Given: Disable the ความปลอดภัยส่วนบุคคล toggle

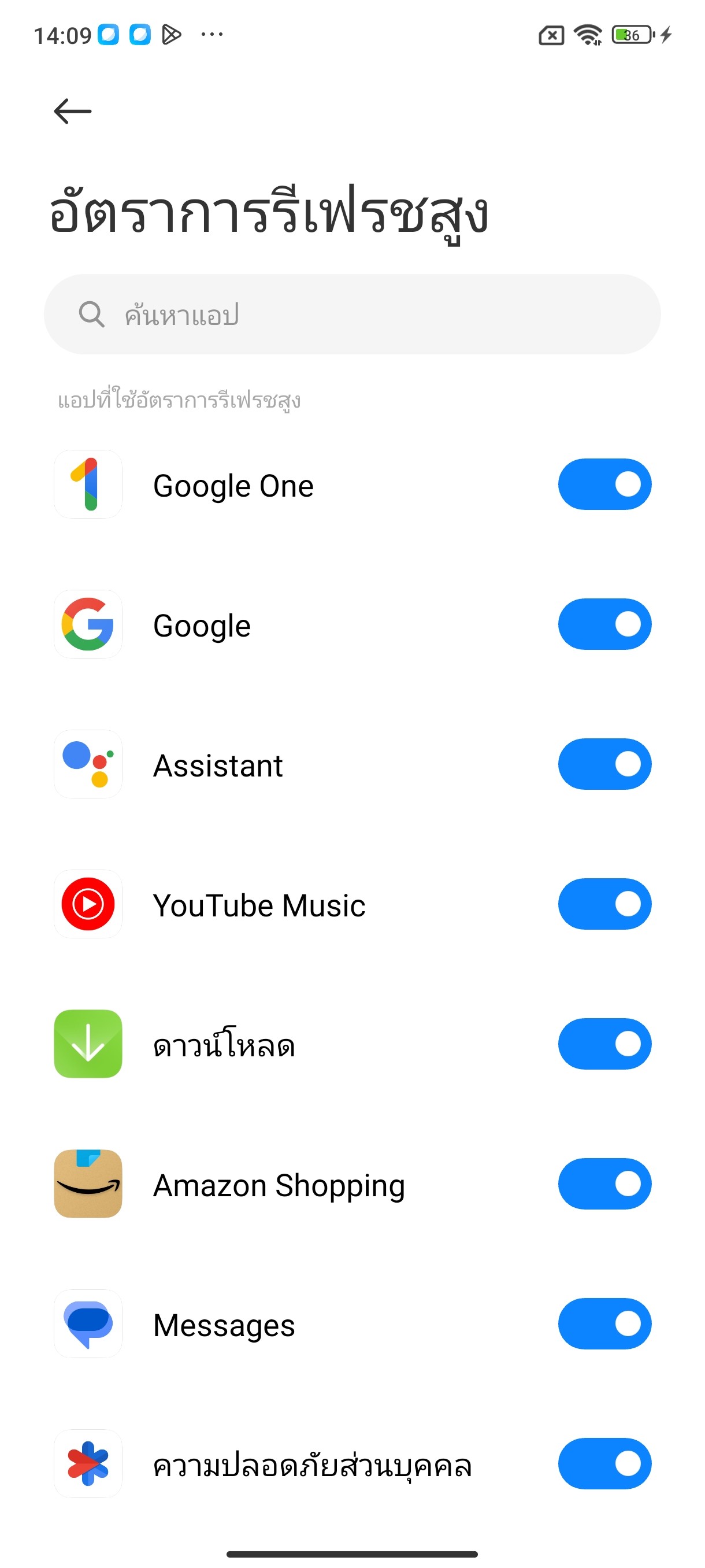Looking at the screenshot, I should pyautogui.click(x=604, y=1464).
